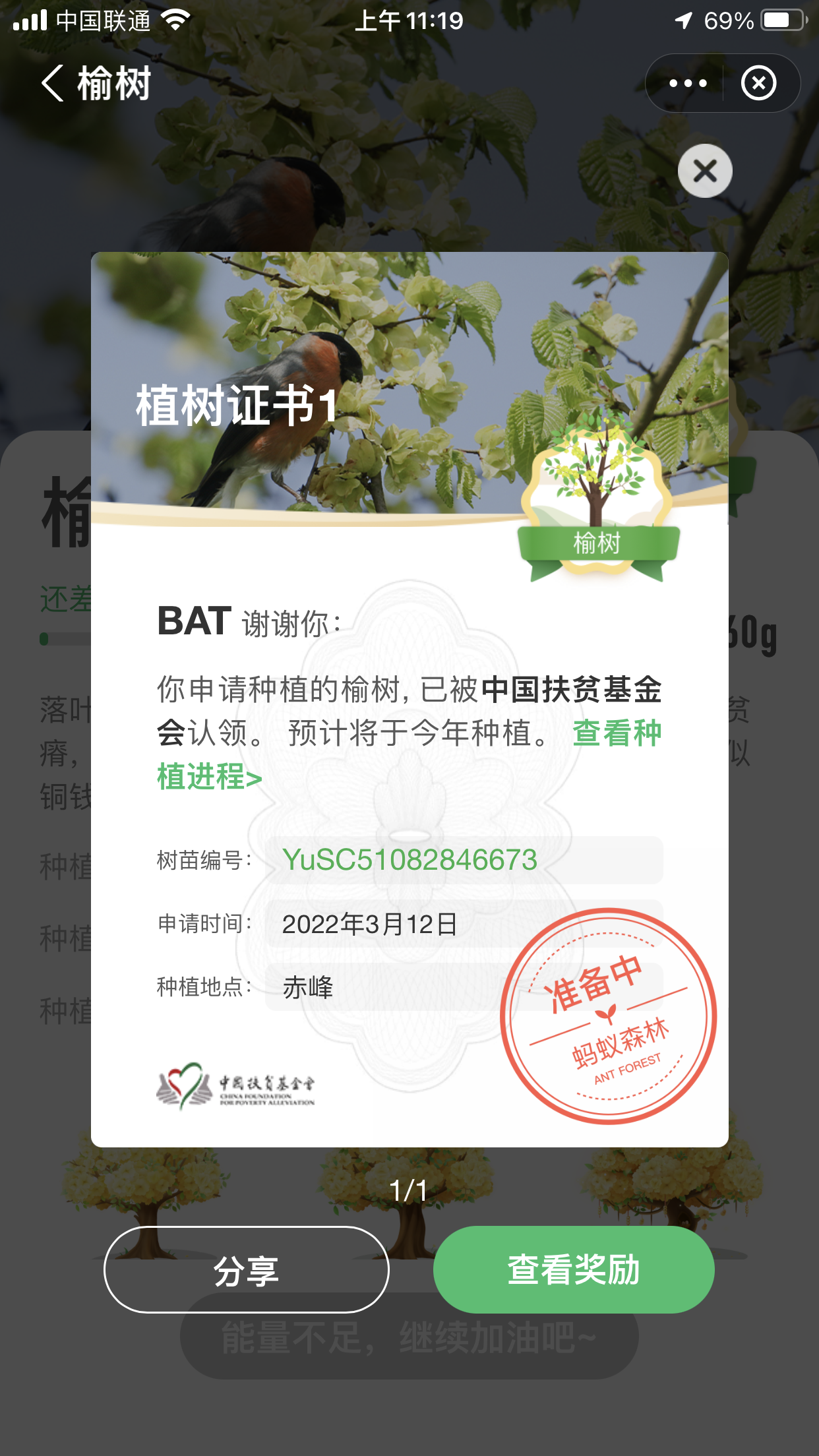Go back from the 榆树 page
Screen dimensions: 819x1456
pyautogui.click(x=53, y=83)
